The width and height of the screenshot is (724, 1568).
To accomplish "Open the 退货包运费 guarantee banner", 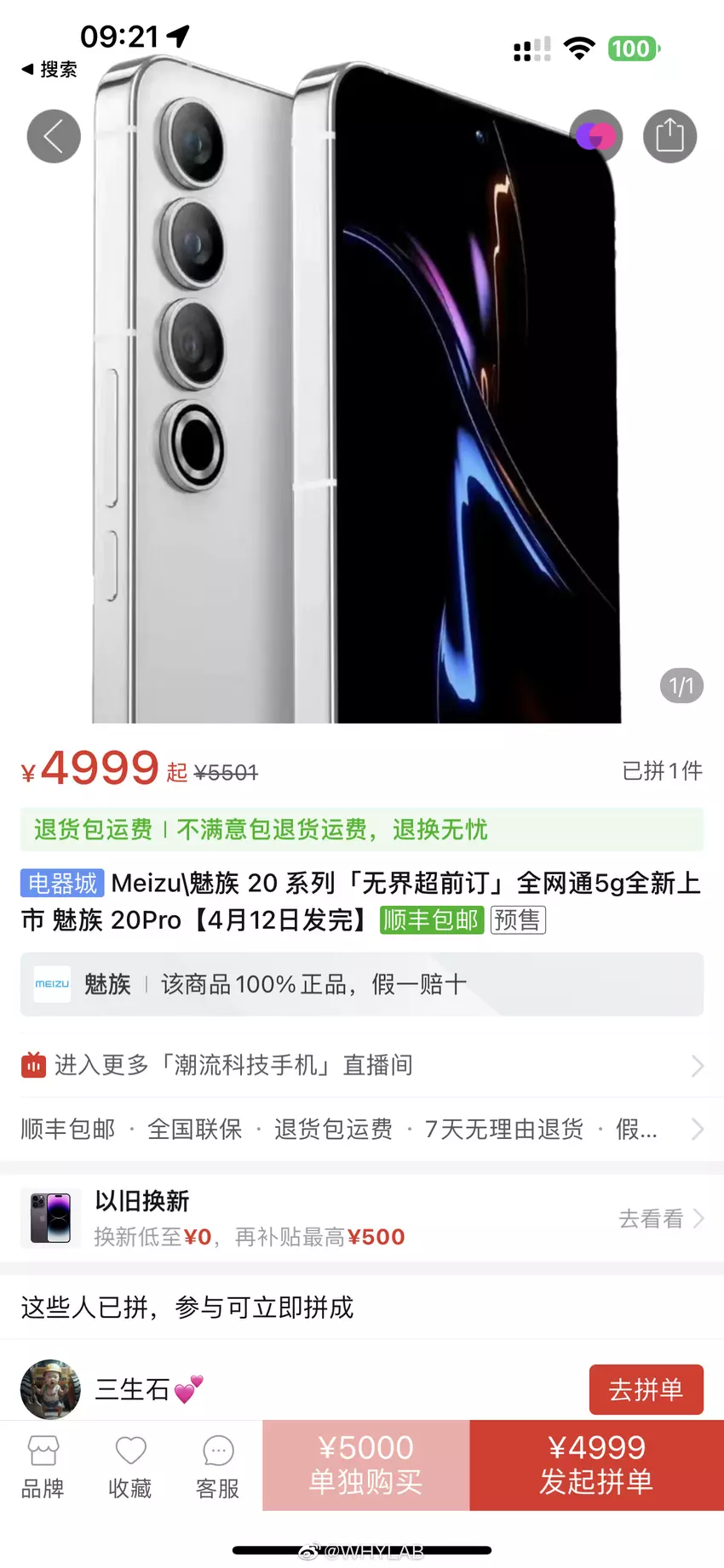I will click(x=362, y=829).
